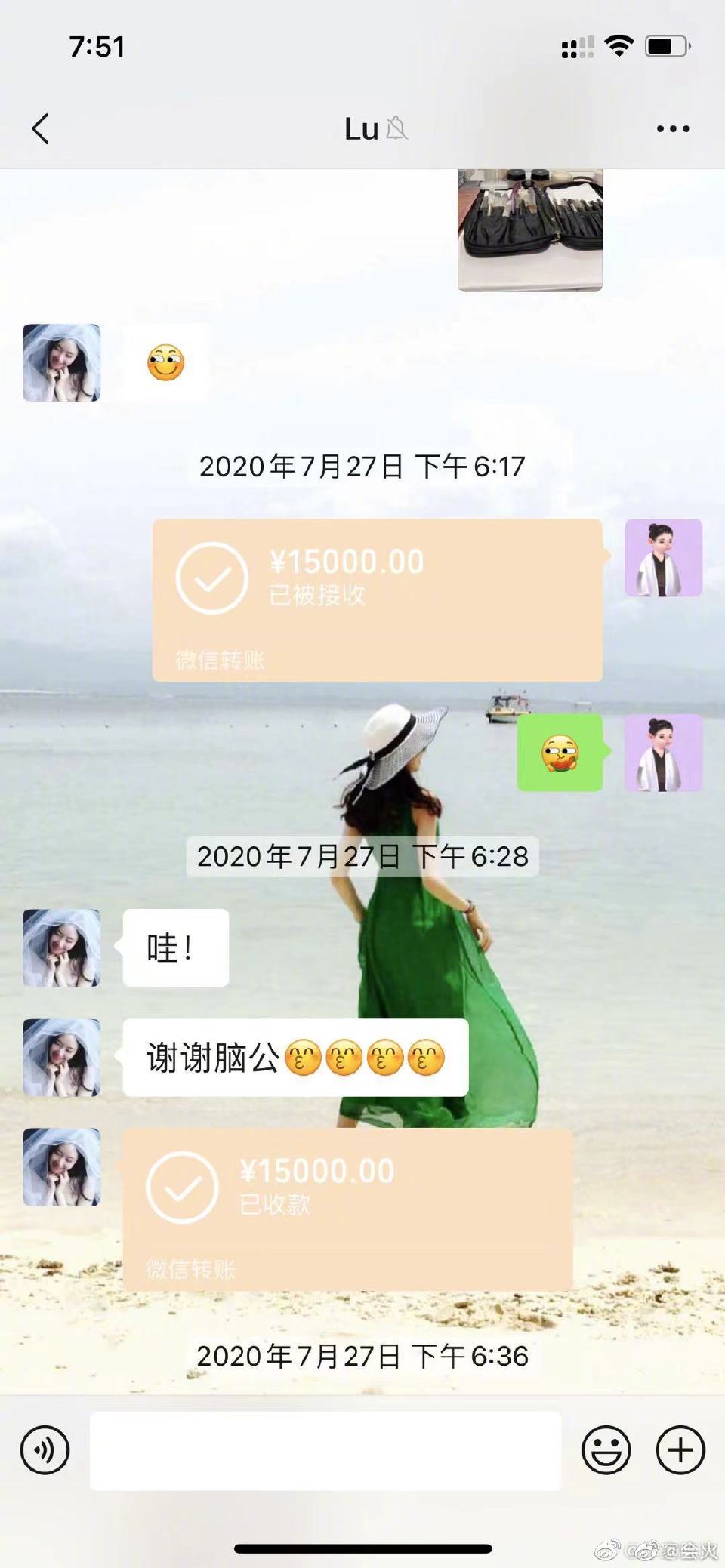
Task: Tap the voice message microphone icon
Action: coord(43,1450)
